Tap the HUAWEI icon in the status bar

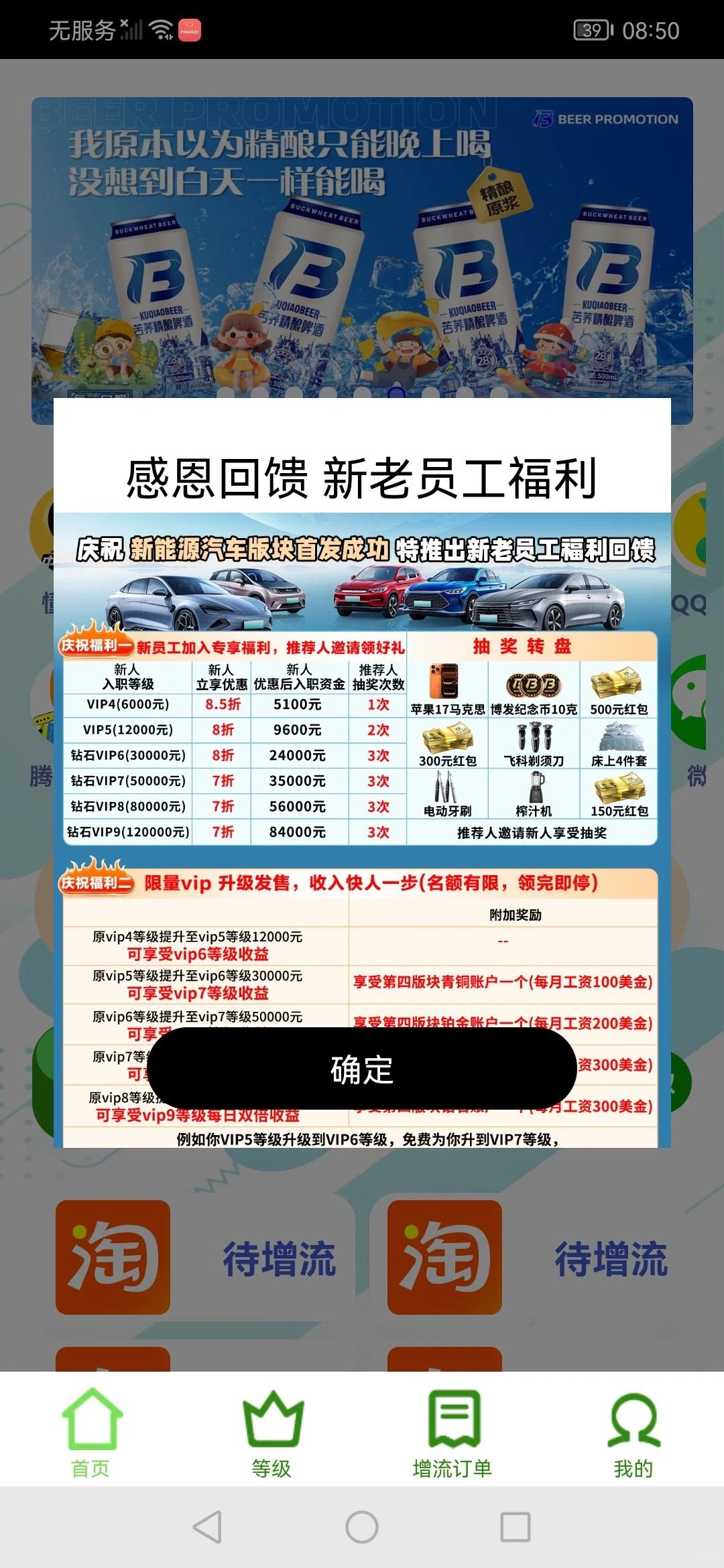(190, 29)
